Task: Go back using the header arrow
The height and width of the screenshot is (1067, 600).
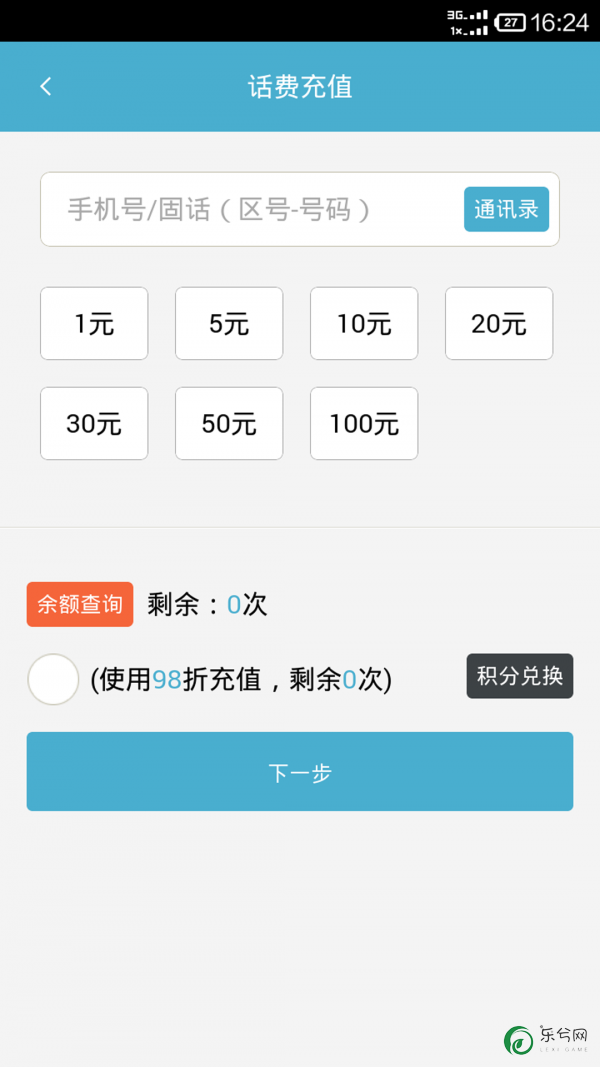Action: tap(46, 86)
